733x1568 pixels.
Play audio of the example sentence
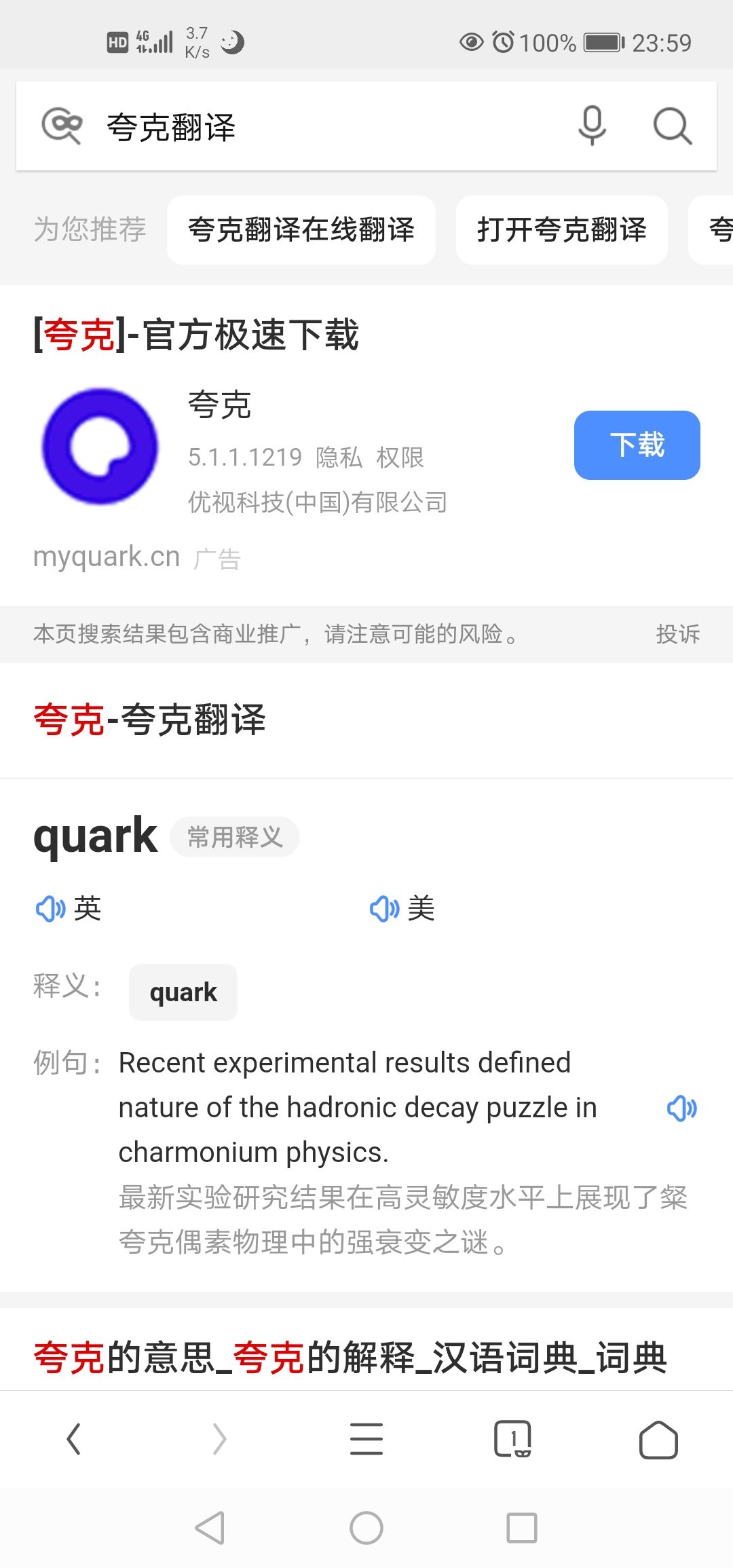(x=681, y=1108)
